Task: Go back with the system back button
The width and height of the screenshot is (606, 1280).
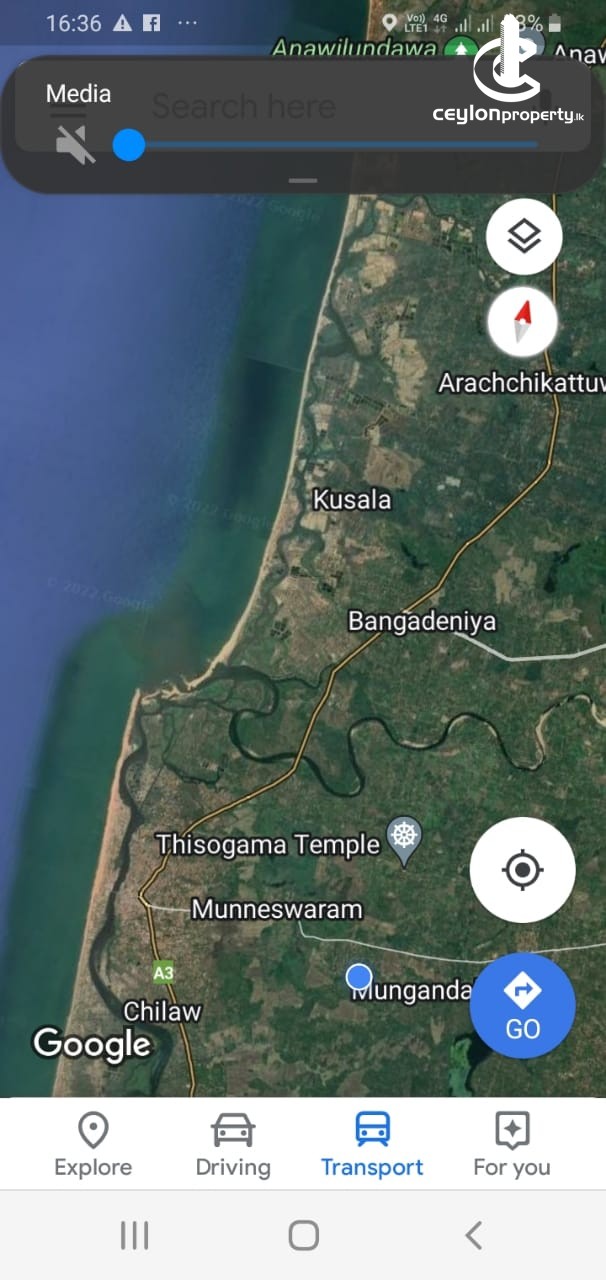Action: [474, 1235]
